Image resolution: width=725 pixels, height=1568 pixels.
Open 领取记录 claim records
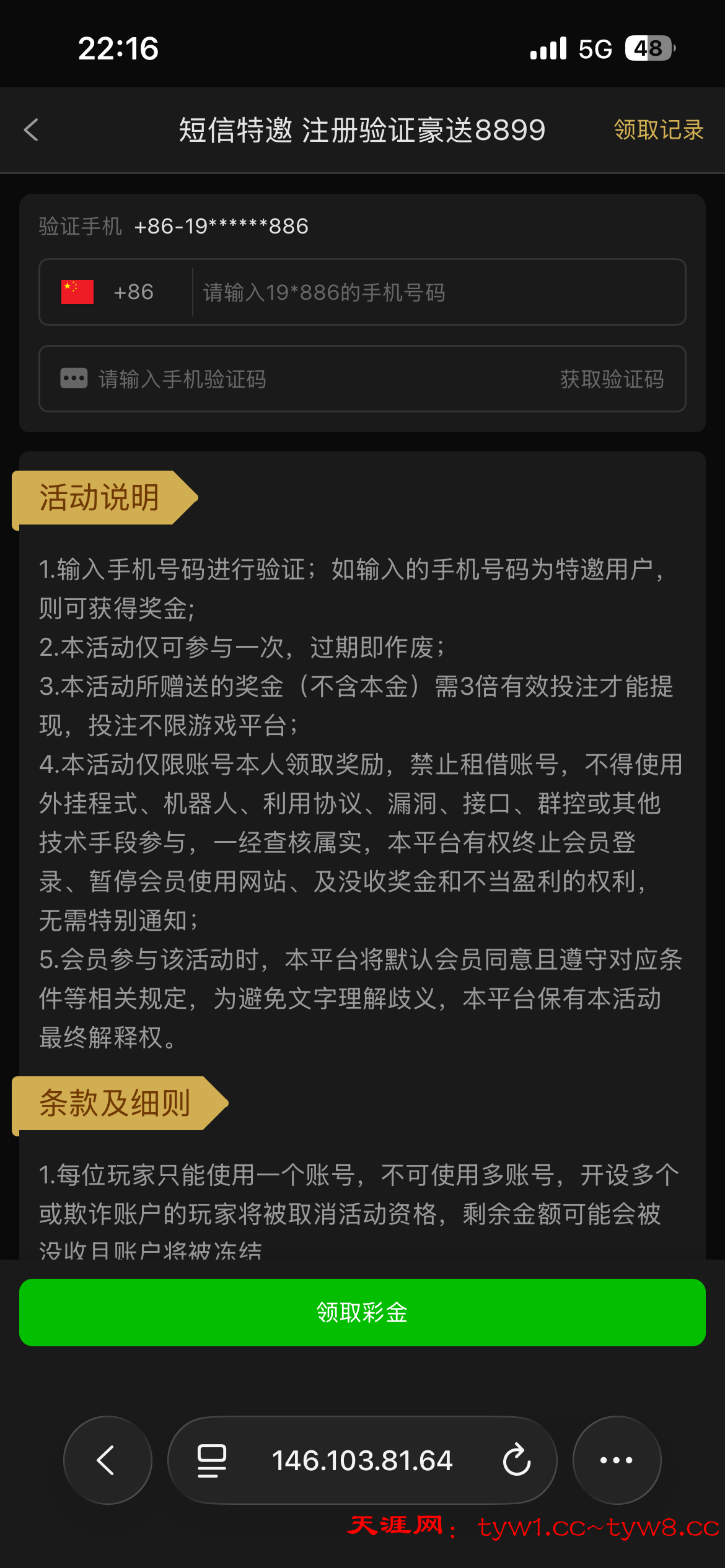click(658, 130)
